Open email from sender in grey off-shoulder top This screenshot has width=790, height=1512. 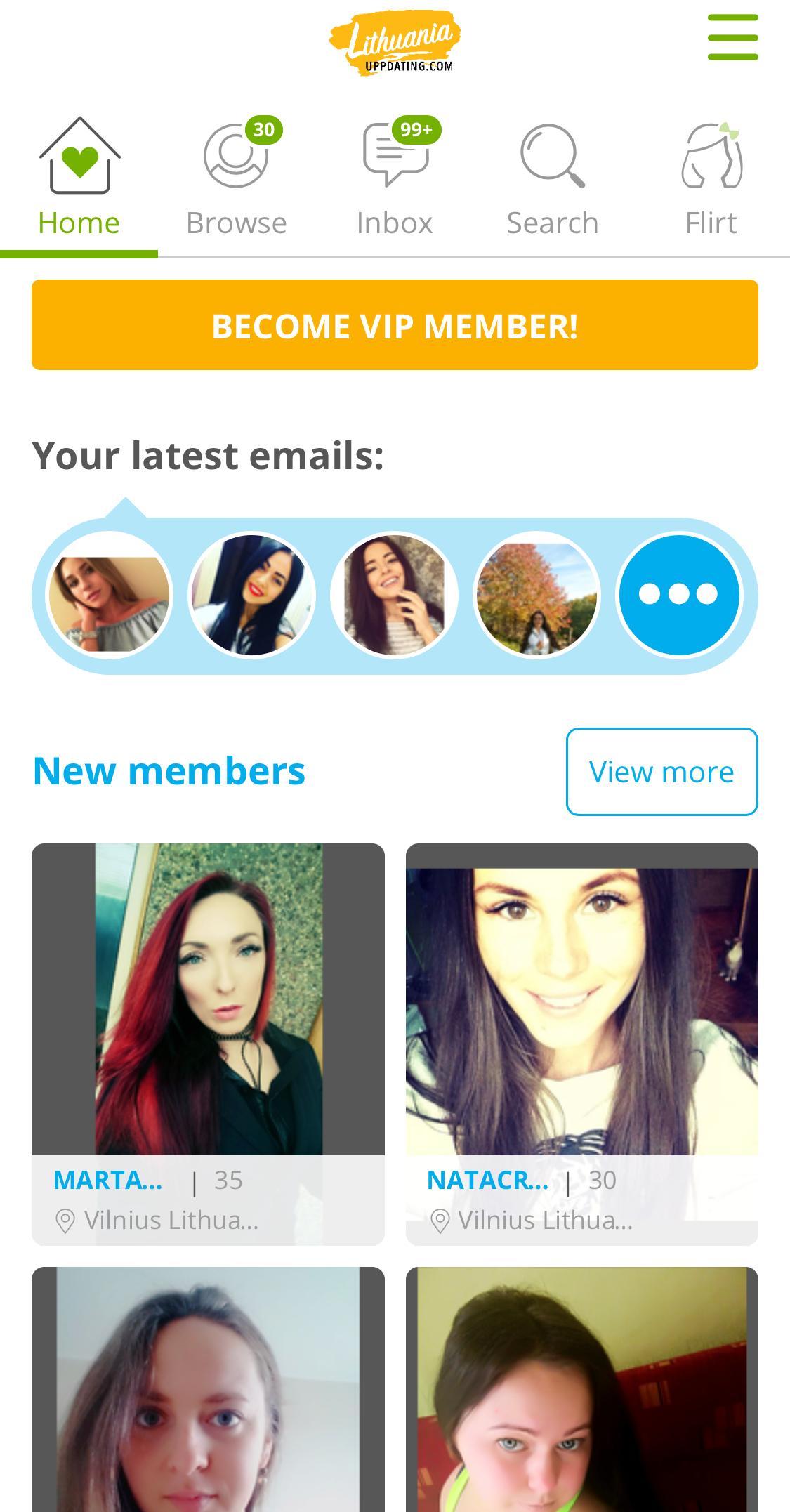pyautogui.click(x=109, y=595)
